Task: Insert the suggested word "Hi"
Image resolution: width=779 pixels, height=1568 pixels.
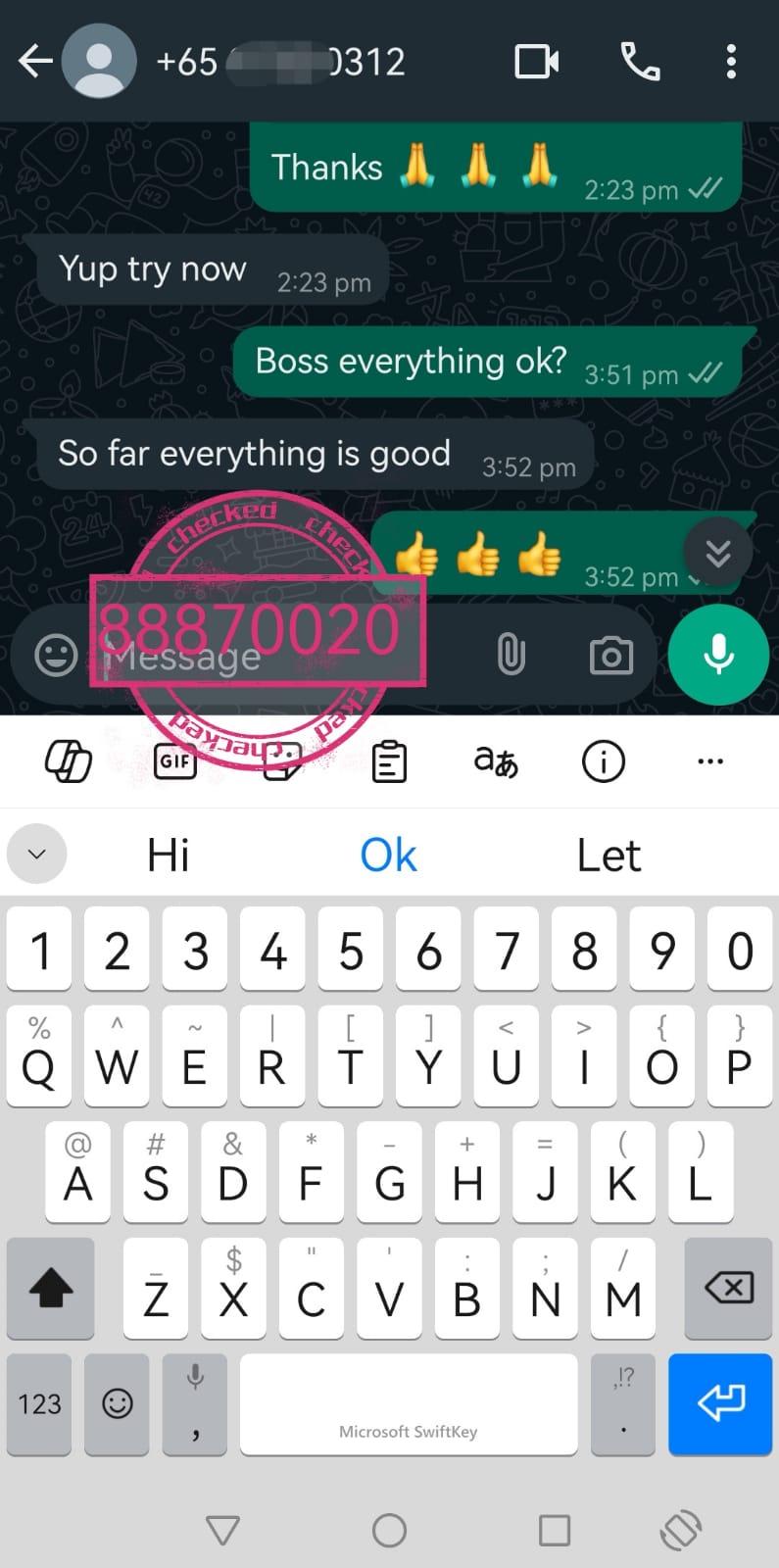Action: coord(168,856)
